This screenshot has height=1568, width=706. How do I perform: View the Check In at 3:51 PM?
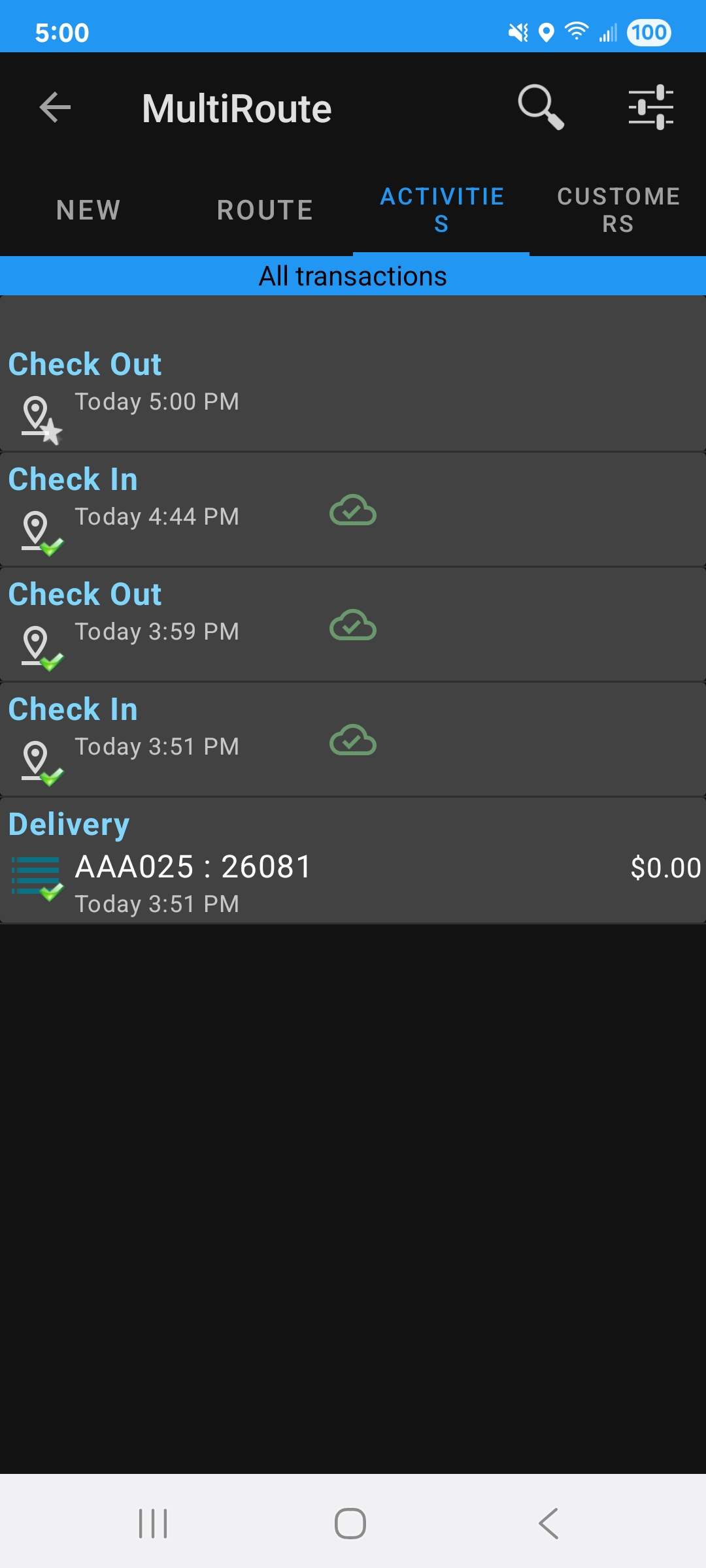[x=353, y=740]
